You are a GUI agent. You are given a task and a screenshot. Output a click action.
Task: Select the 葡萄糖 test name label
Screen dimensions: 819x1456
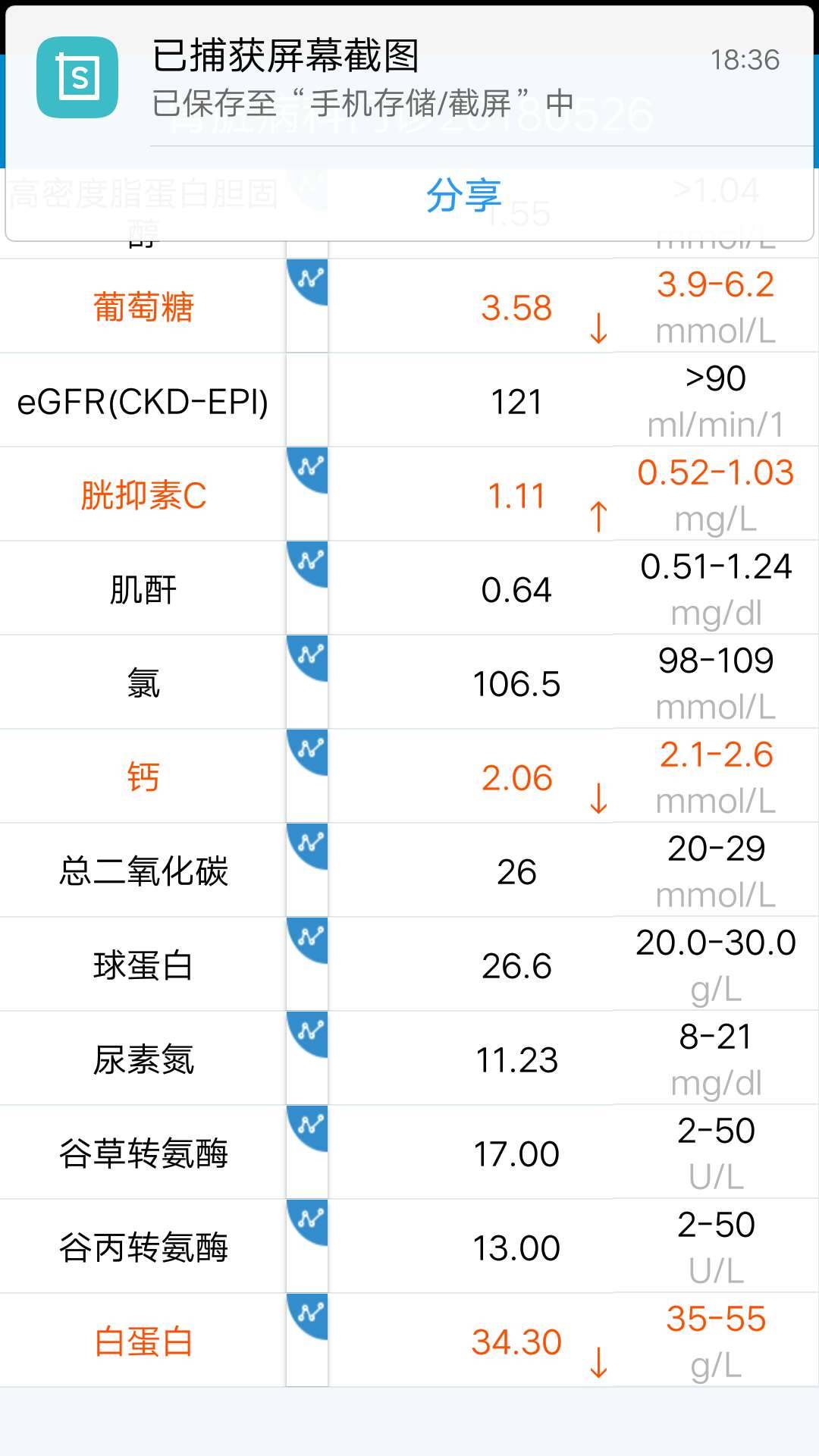click(143, 306)
